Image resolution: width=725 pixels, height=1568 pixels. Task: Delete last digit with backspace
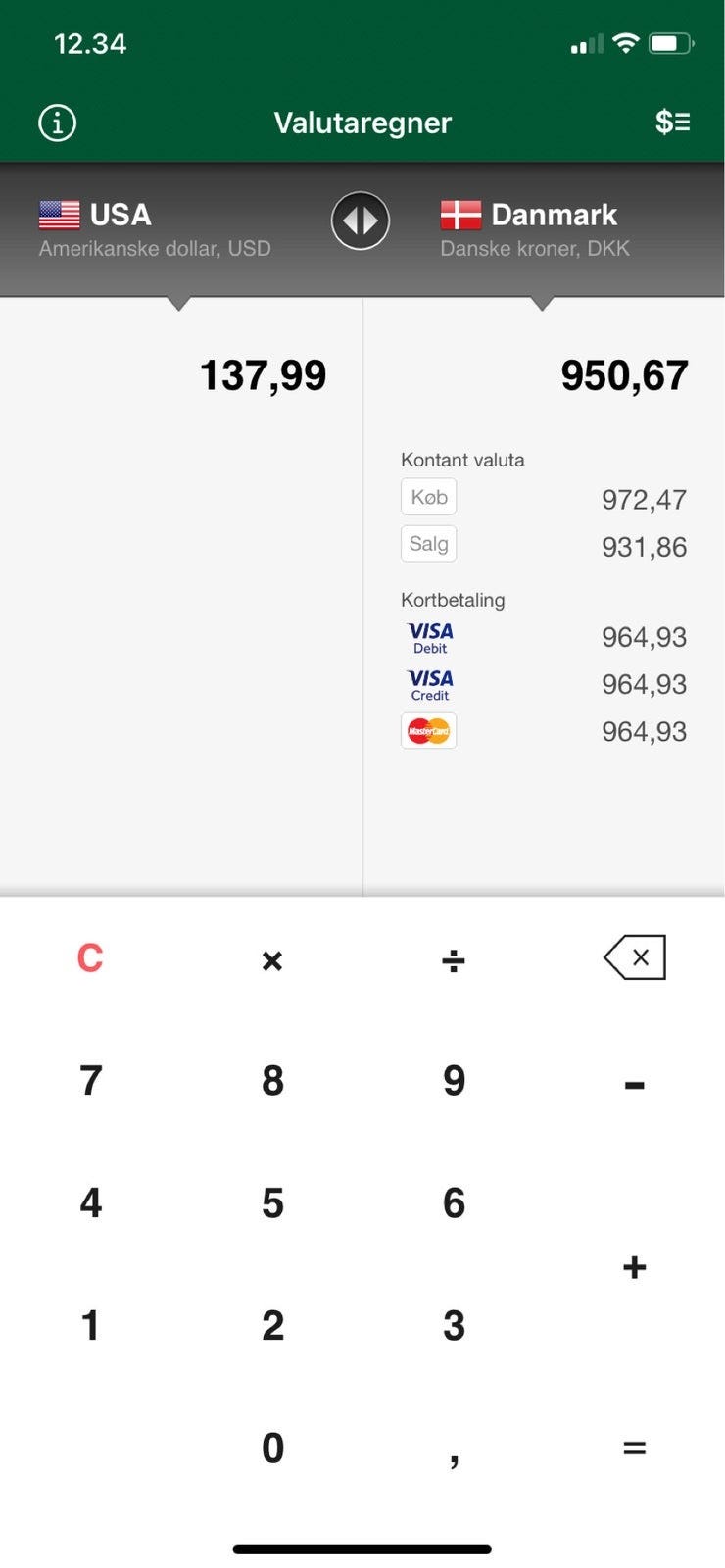click(635, 957)
